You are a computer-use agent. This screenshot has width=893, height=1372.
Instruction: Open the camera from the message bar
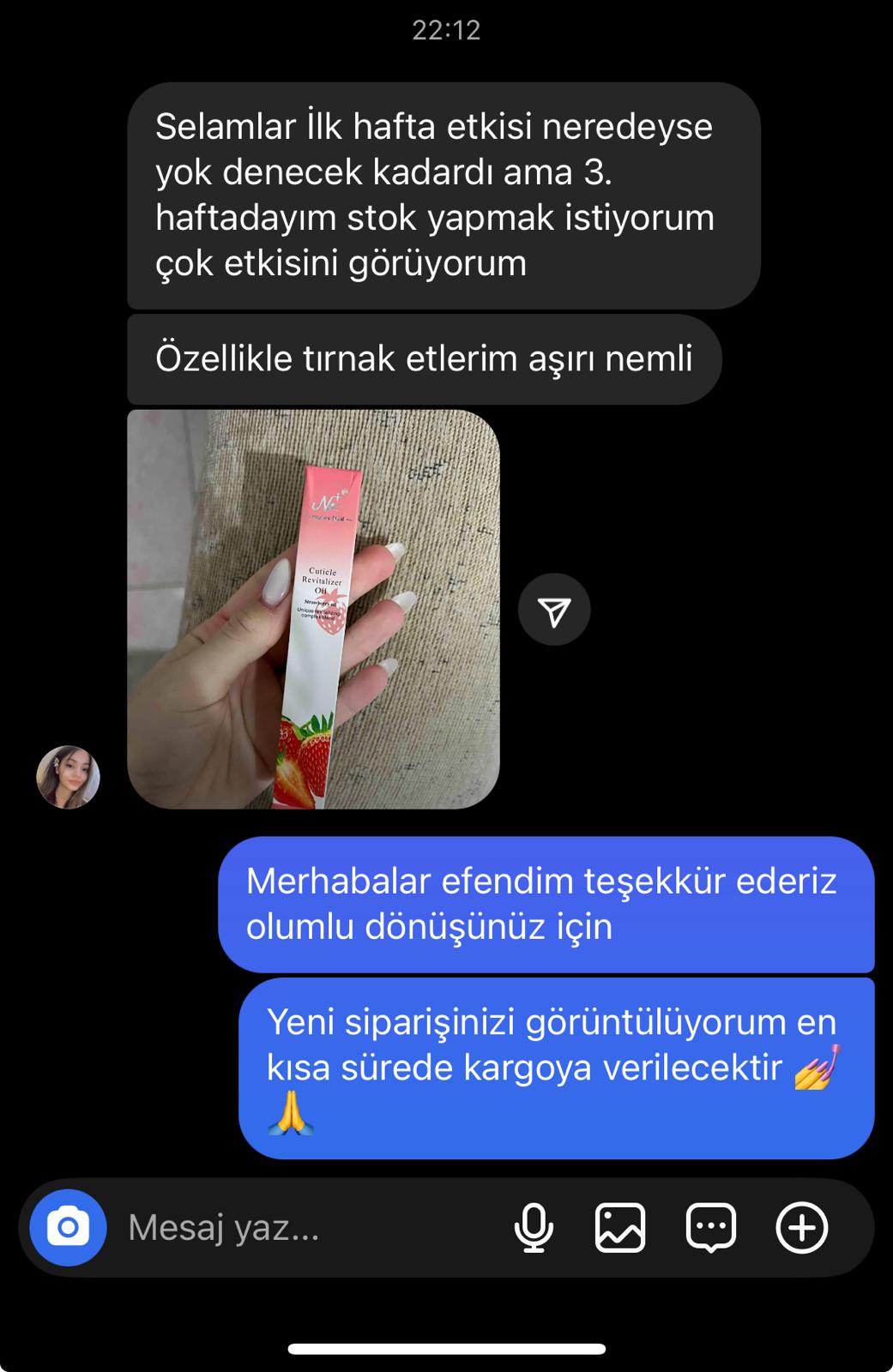(x=68, y=1228)
